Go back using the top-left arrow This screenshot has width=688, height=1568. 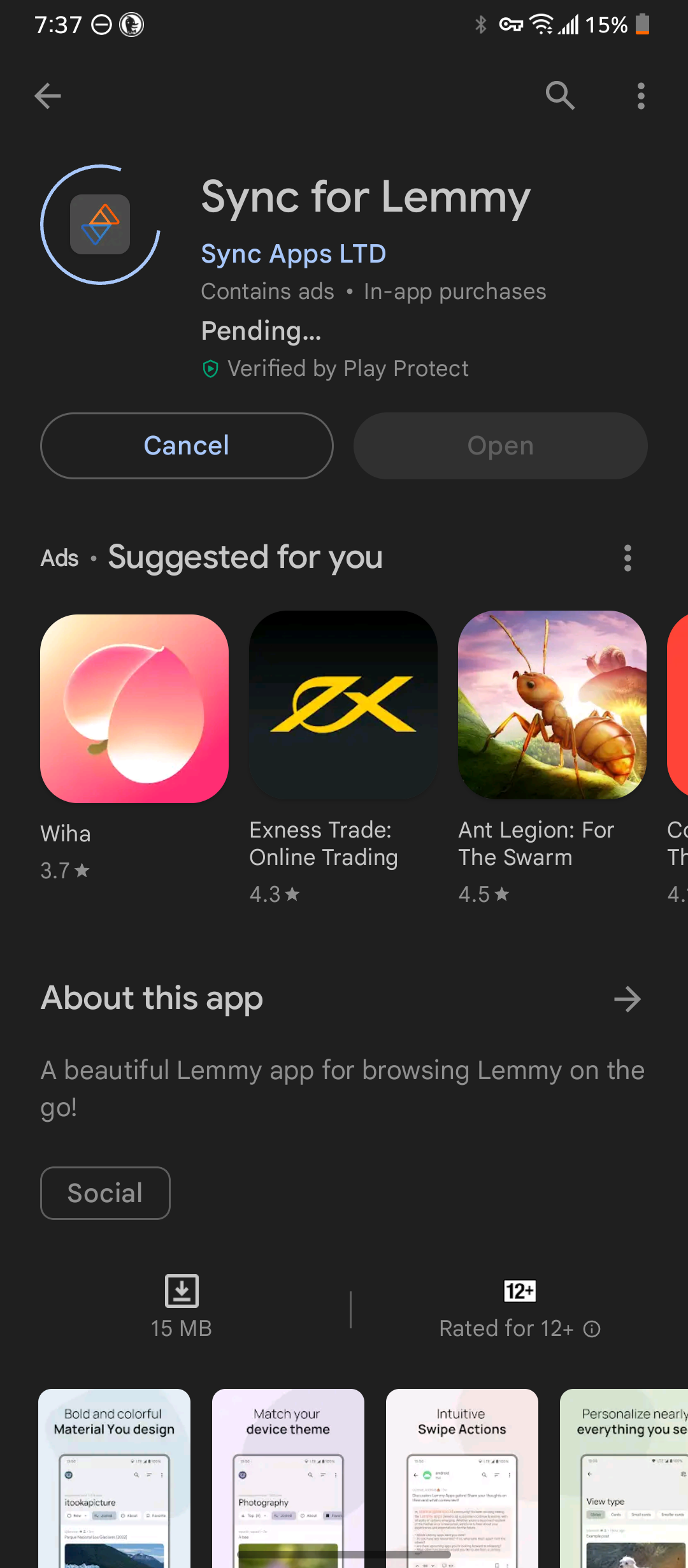(x=48, y=96)
